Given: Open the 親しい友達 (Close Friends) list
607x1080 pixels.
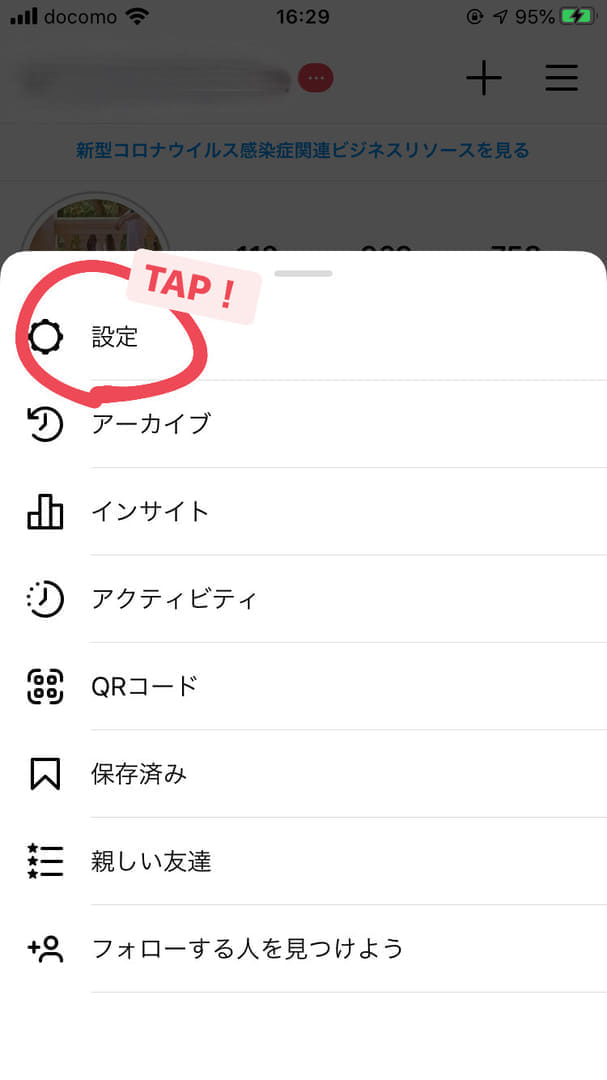Looking at the screenshot, I should 150,861.
